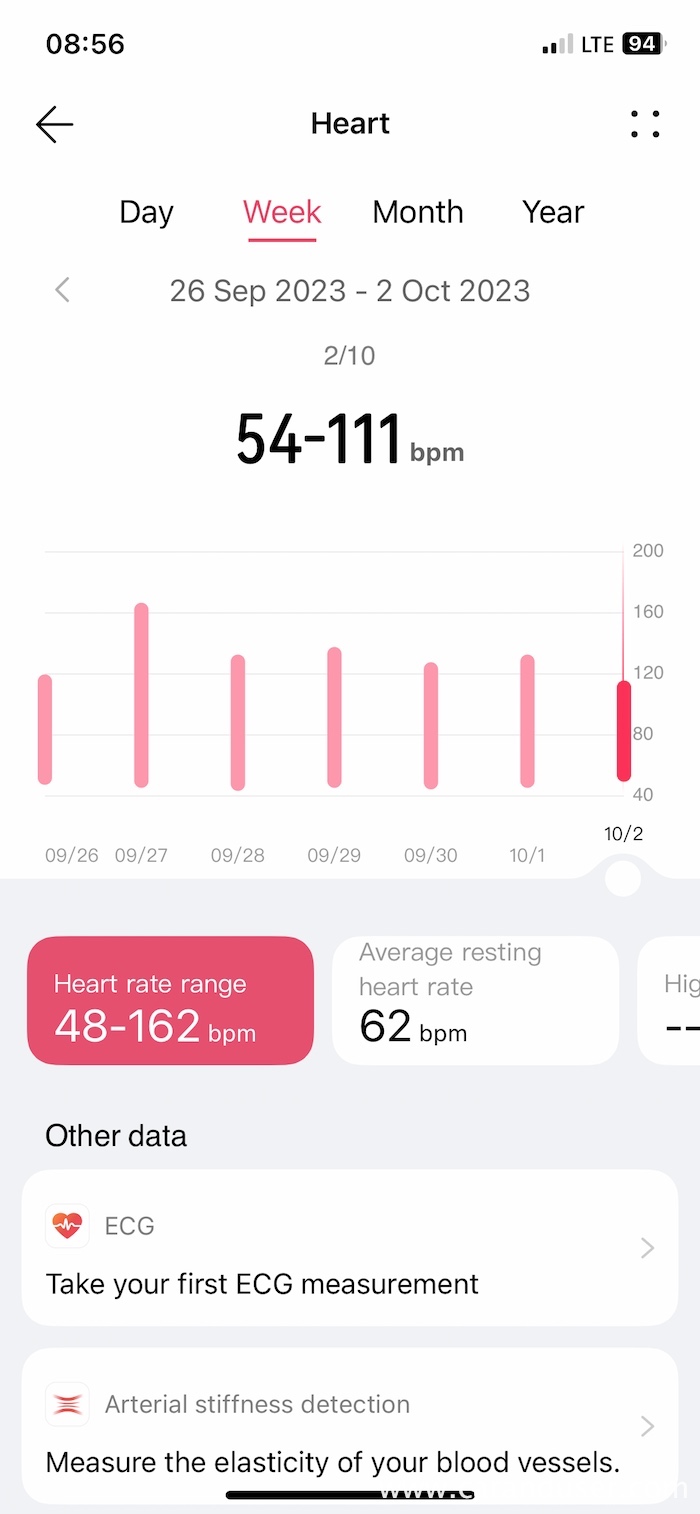The height and width of the screenshot is (1514, 700).
Task: Go back from the Heart screen
Action: (x=55, y=124)
